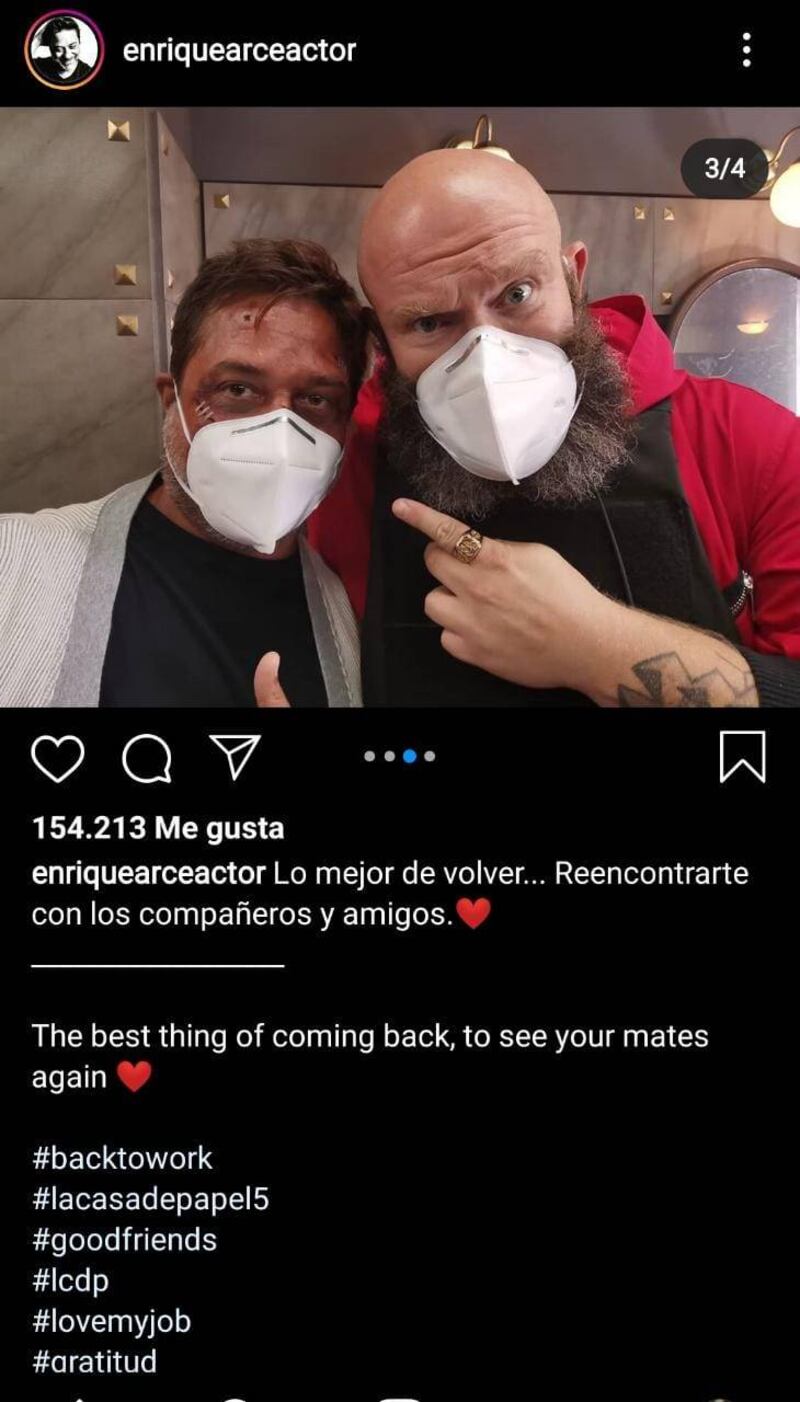Open hashtag #goodfriends
Image resolution: width=800 pixels, height=1402 pixels.
click(x=124, y=1240)
